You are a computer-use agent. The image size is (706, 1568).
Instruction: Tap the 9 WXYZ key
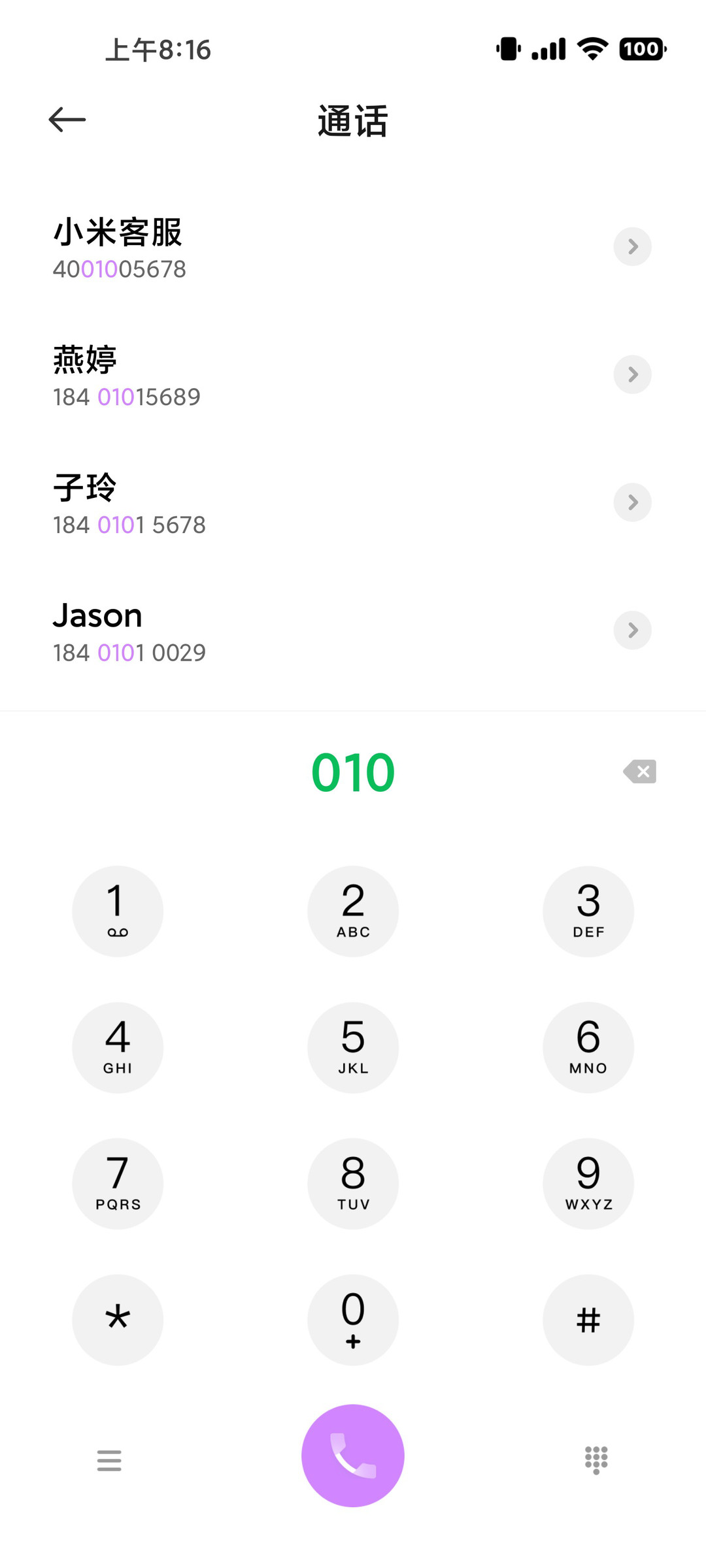tap(588, 1184)
